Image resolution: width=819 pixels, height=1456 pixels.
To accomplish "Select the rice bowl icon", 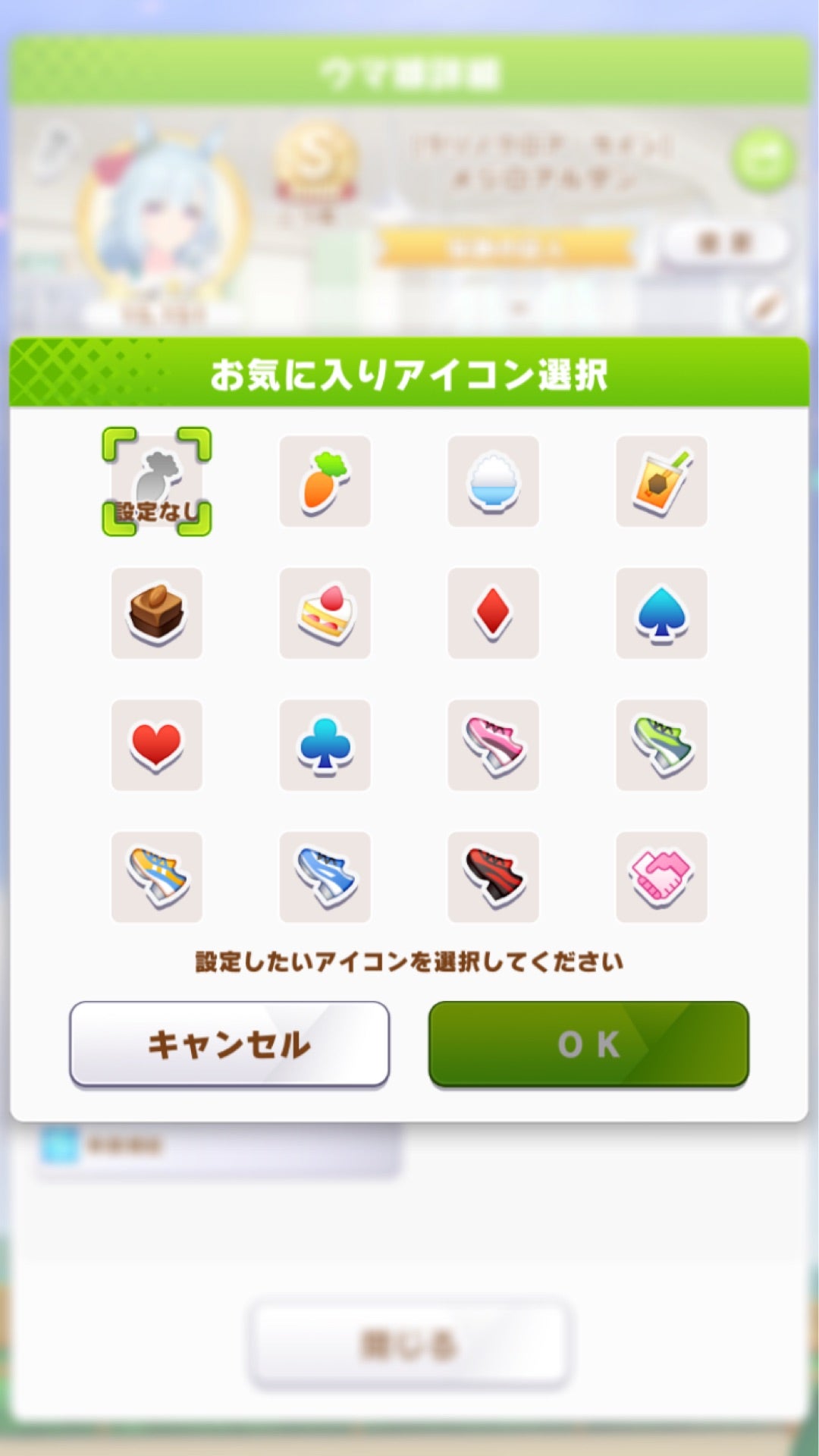I will click(494, 482).
